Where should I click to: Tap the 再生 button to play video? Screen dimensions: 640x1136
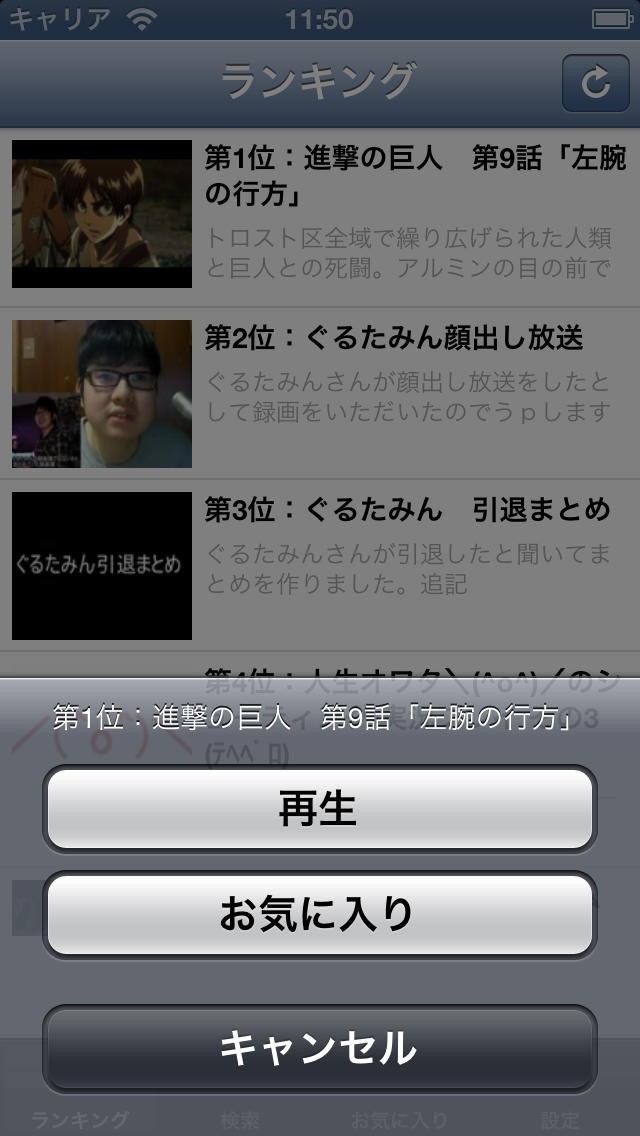tap(319, 809)
